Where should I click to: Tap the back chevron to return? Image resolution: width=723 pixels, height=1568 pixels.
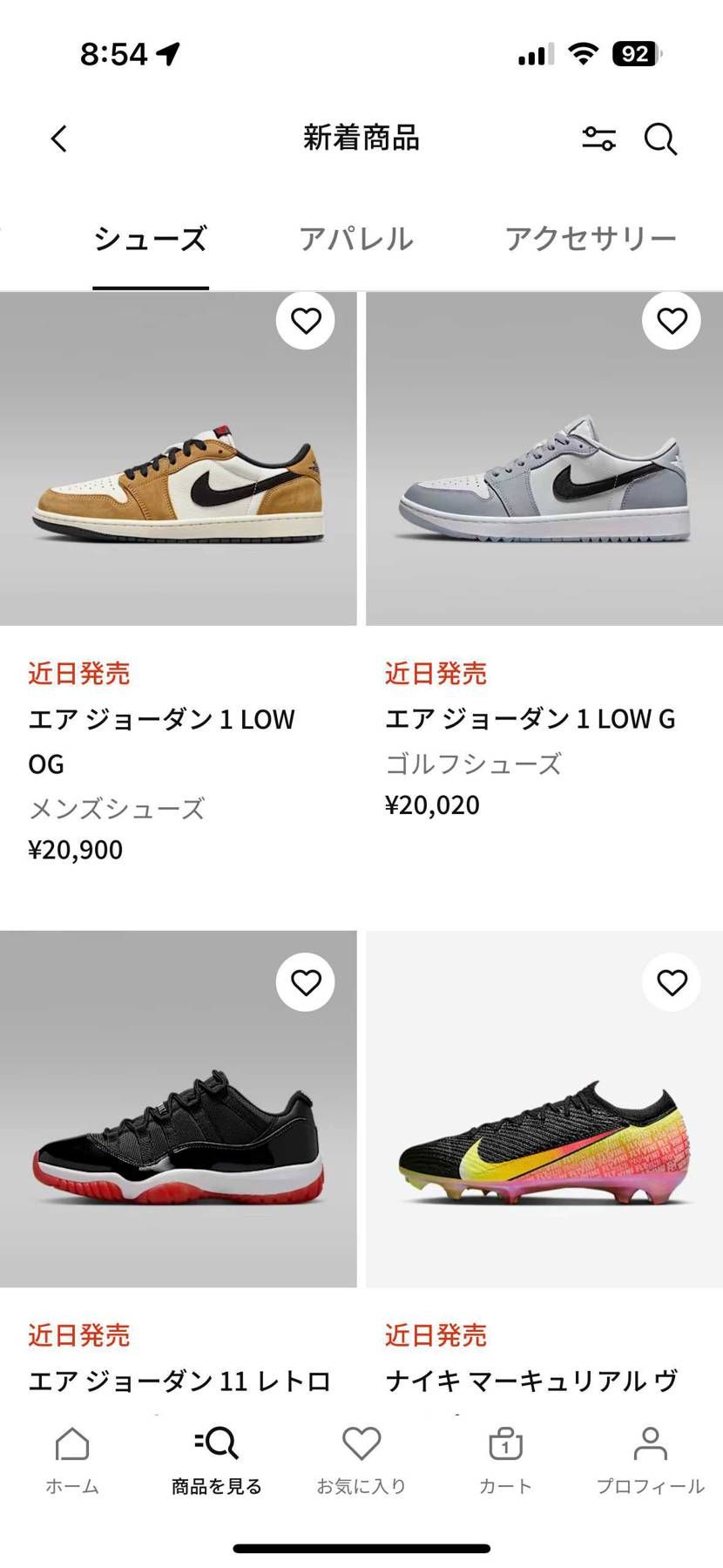point(57,138)
